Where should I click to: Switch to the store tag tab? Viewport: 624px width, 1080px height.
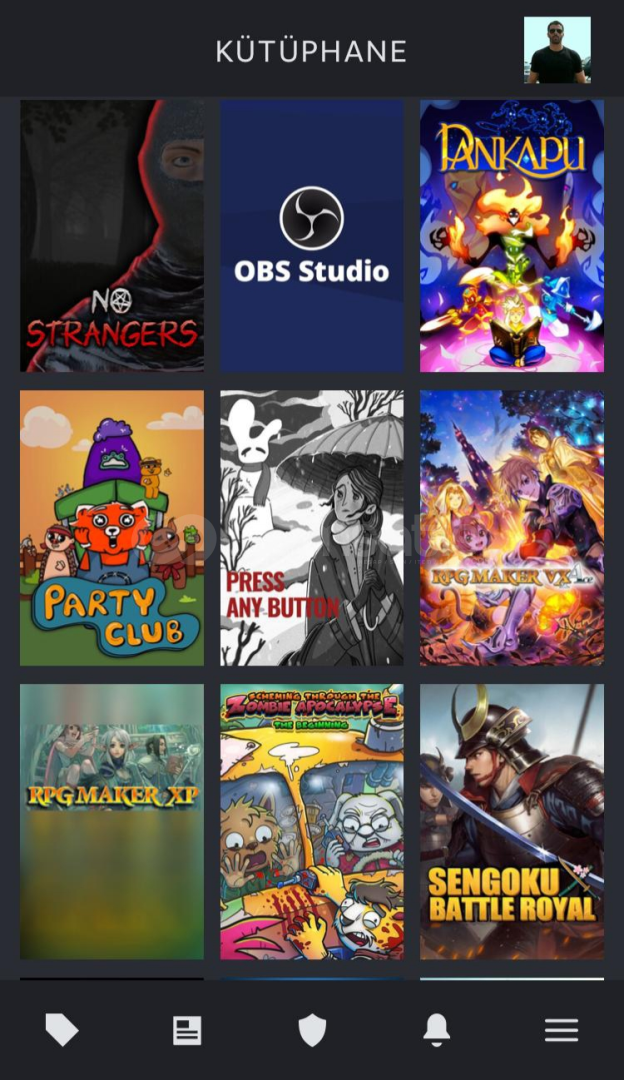(x=62, y=1030)
